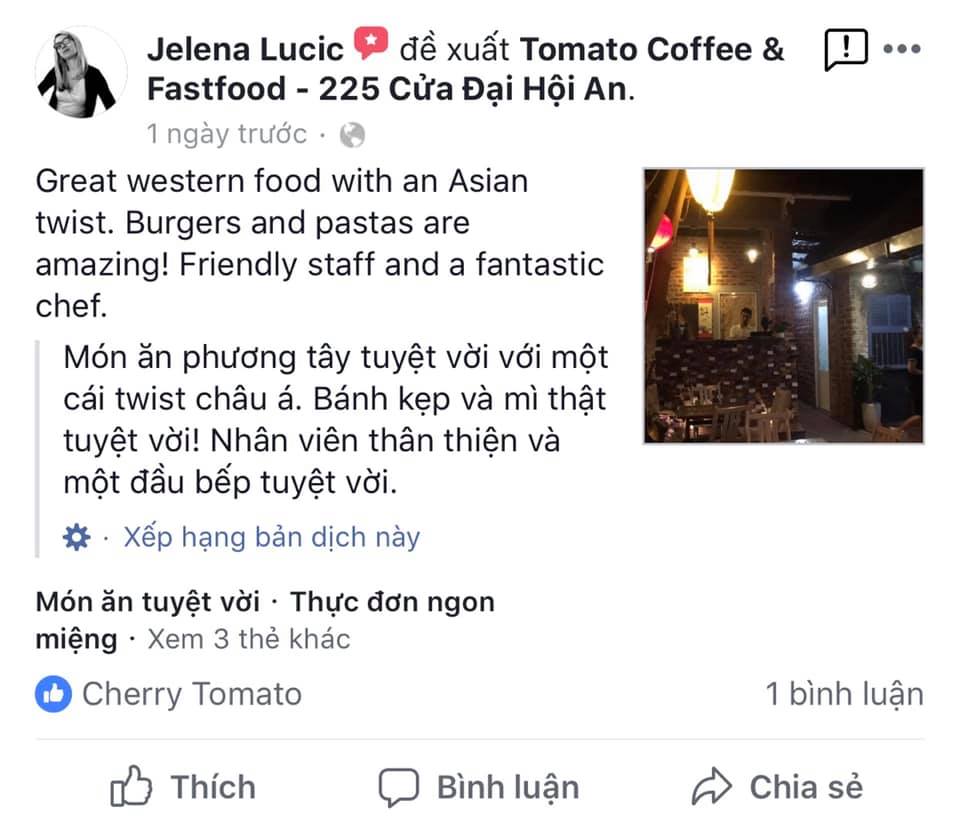Image resolution: width=960 pixels, height=830 pixels.
Task: Open Jelena Lucic's profile picture
Action: pos(81,72)
